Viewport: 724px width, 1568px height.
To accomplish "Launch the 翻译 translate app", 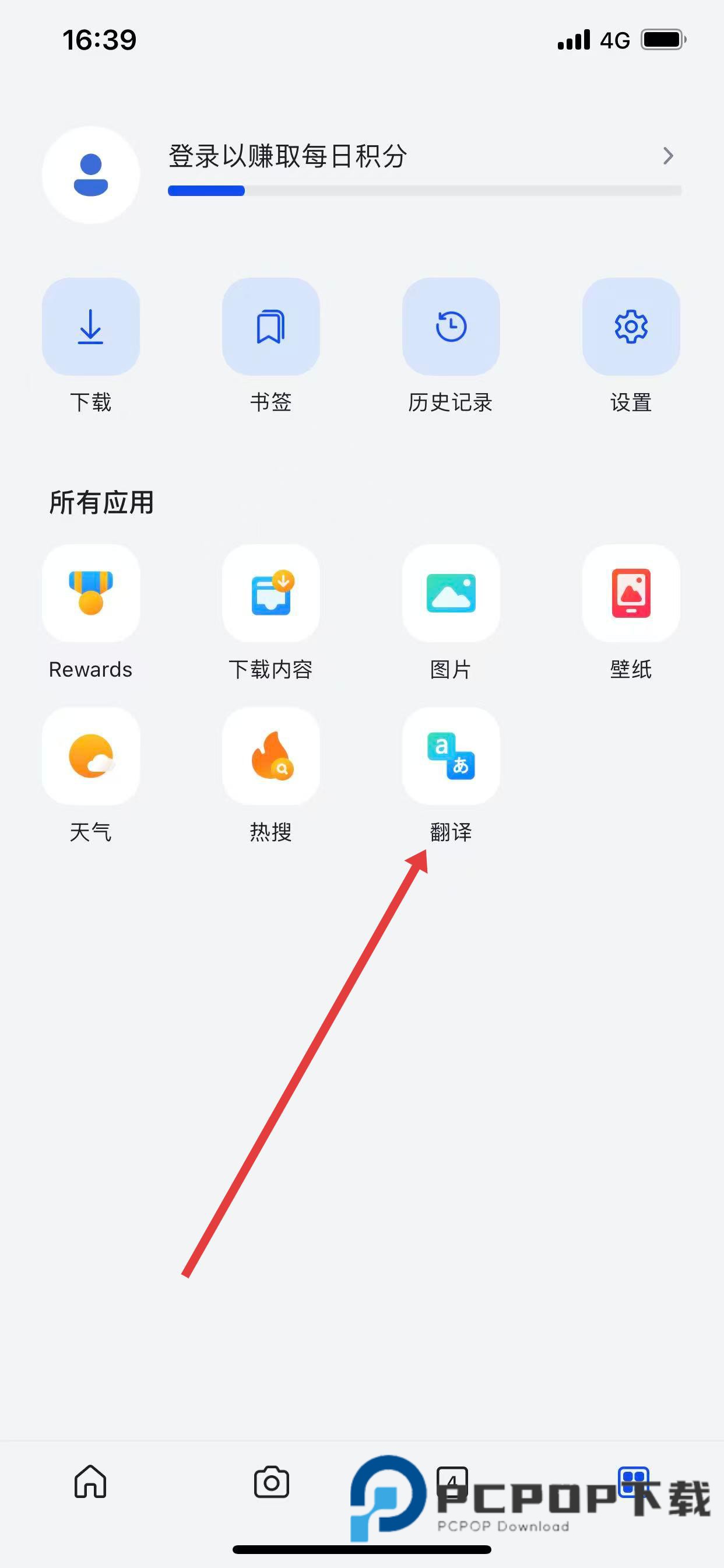I will [451, 756].
